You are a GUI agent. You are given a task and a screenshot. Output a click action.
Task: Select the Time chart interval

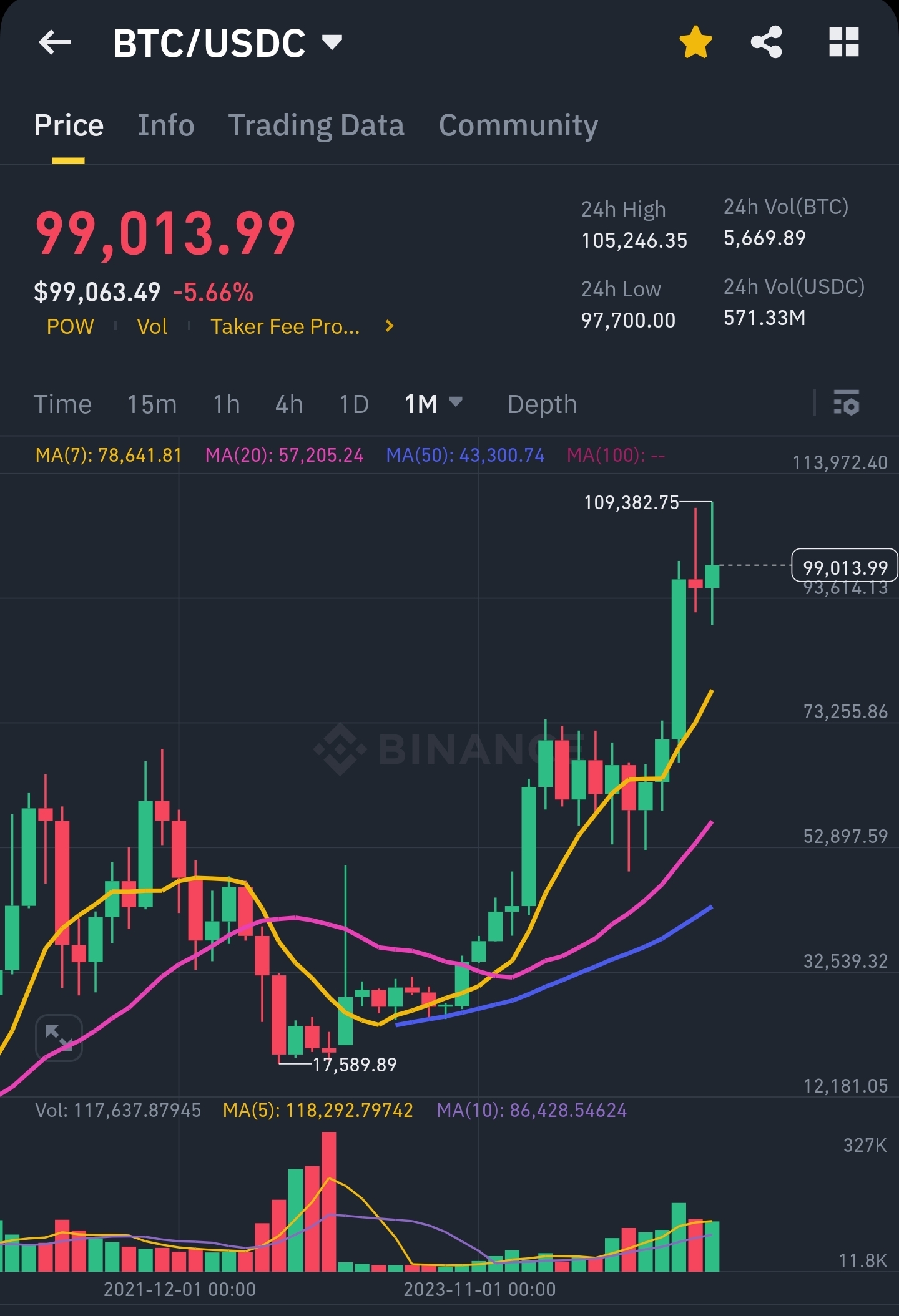(62, 404)
